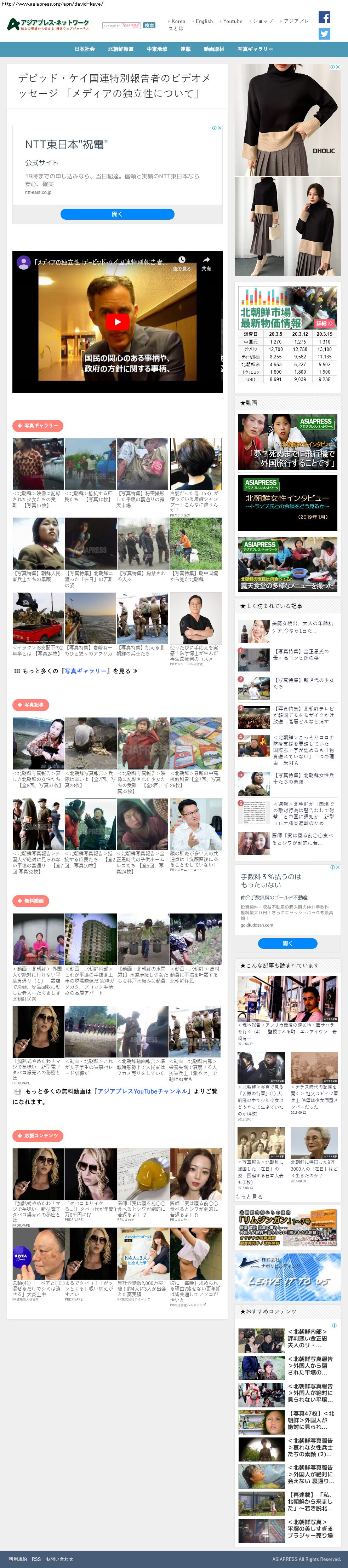
Task: Tap 開く on NTT東日本 ad
Action: pyautogui.click(x=117, y=214)
